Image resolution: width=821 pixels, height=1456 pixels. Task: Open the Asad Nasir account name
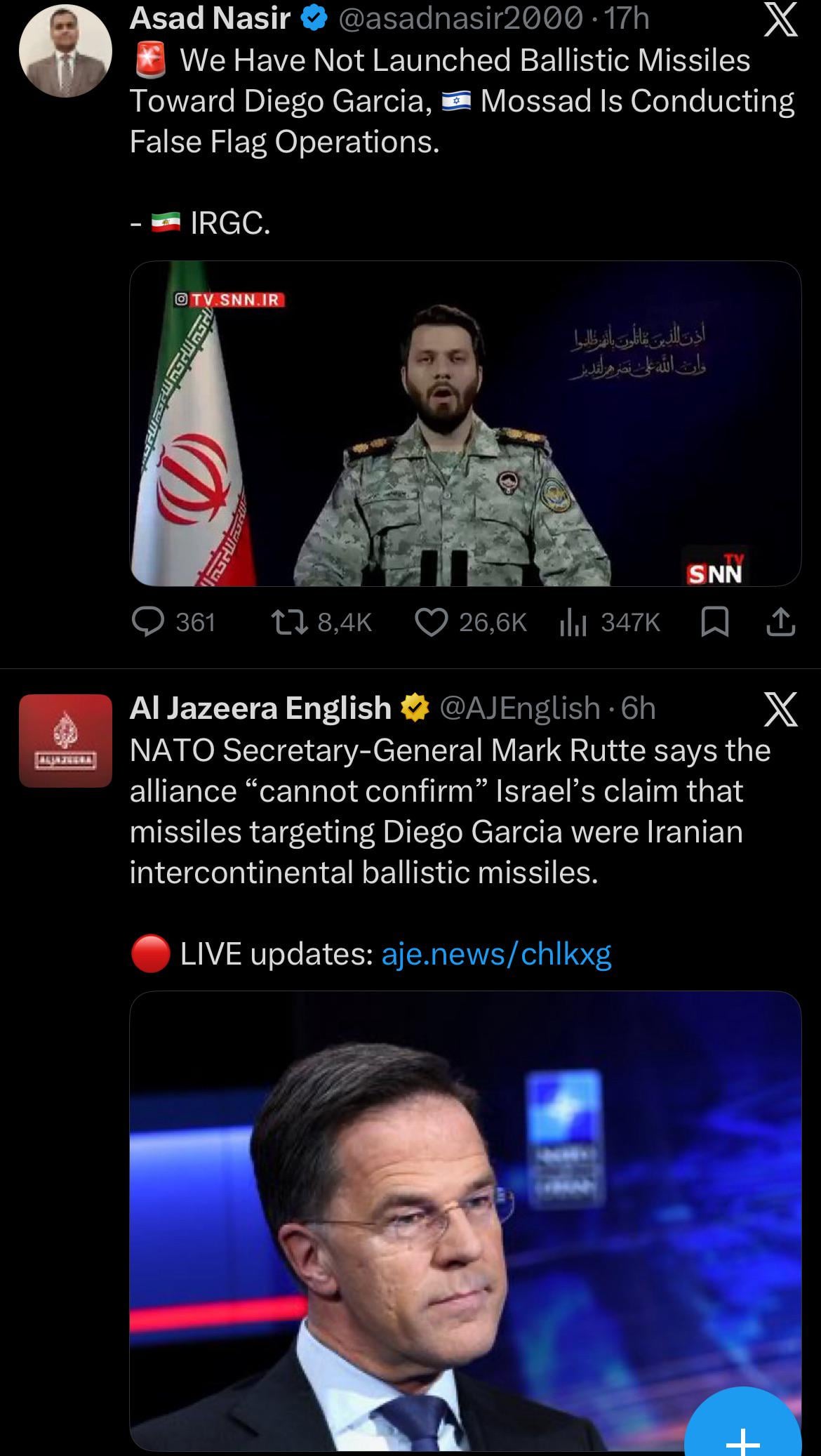pyautogui.click(x=210, y=19)
